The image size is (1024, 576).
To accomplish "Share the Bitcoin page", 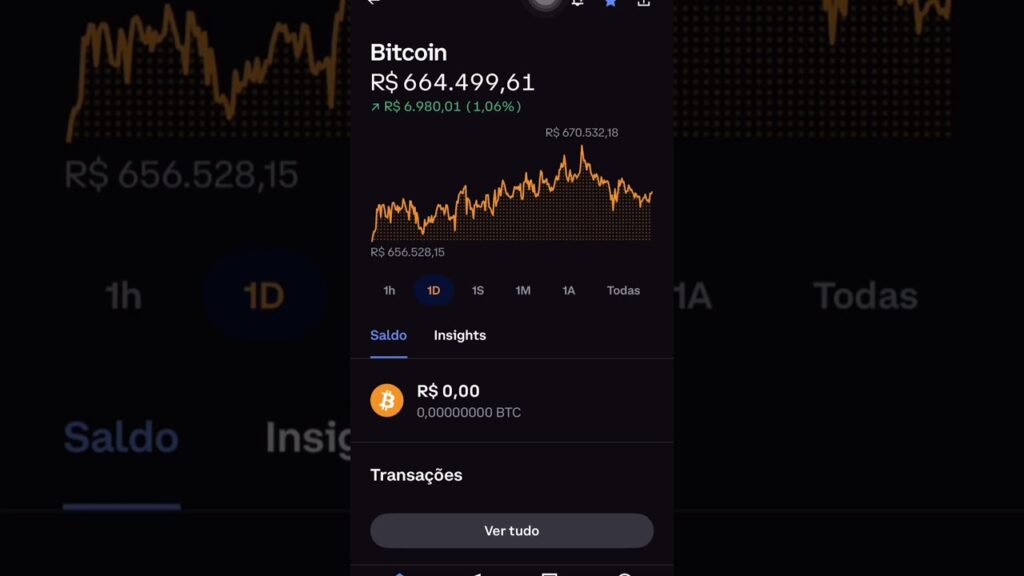I will click(643, 3).
